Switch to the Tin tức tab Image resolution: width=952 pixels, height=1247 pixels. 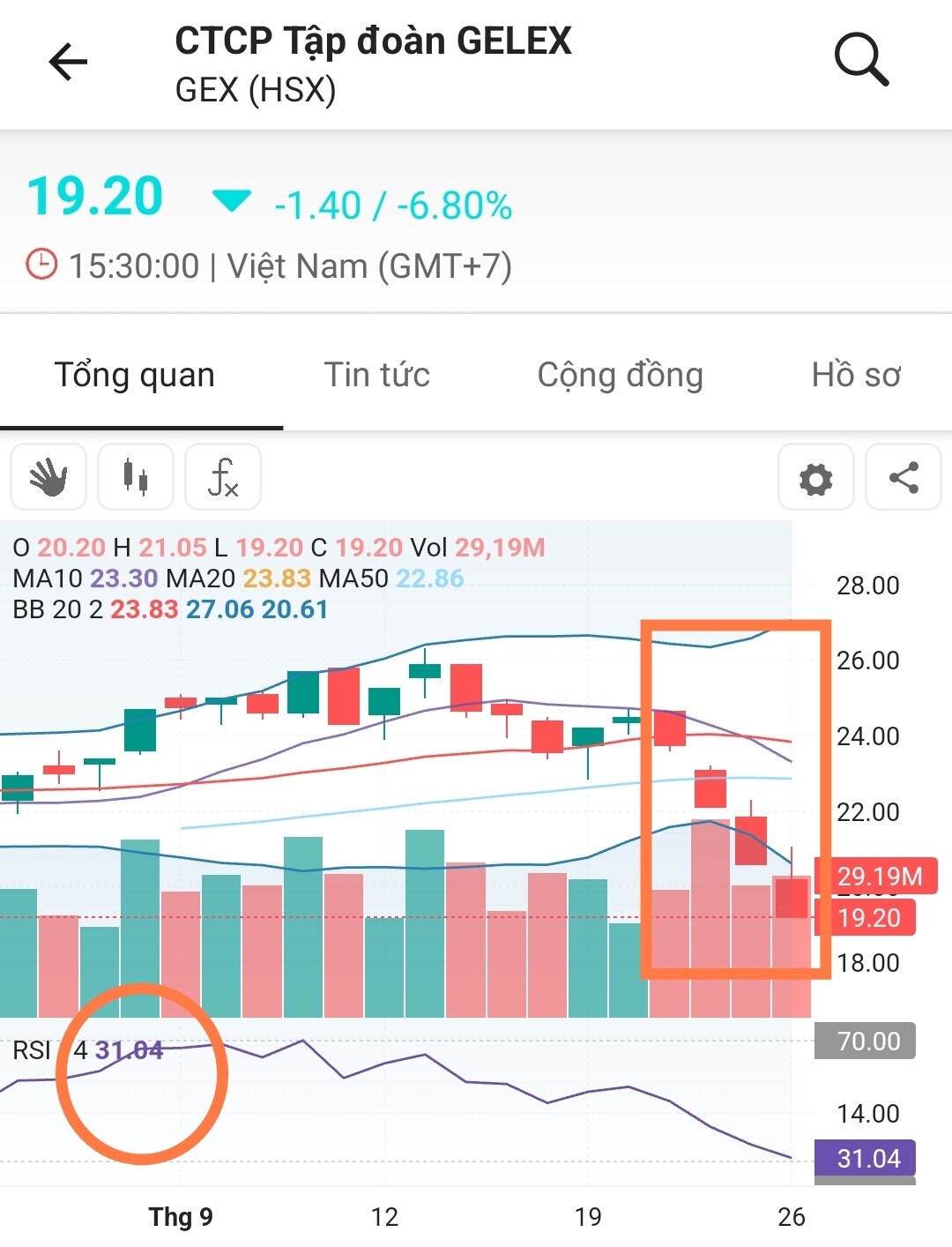(x=376, y=375)
